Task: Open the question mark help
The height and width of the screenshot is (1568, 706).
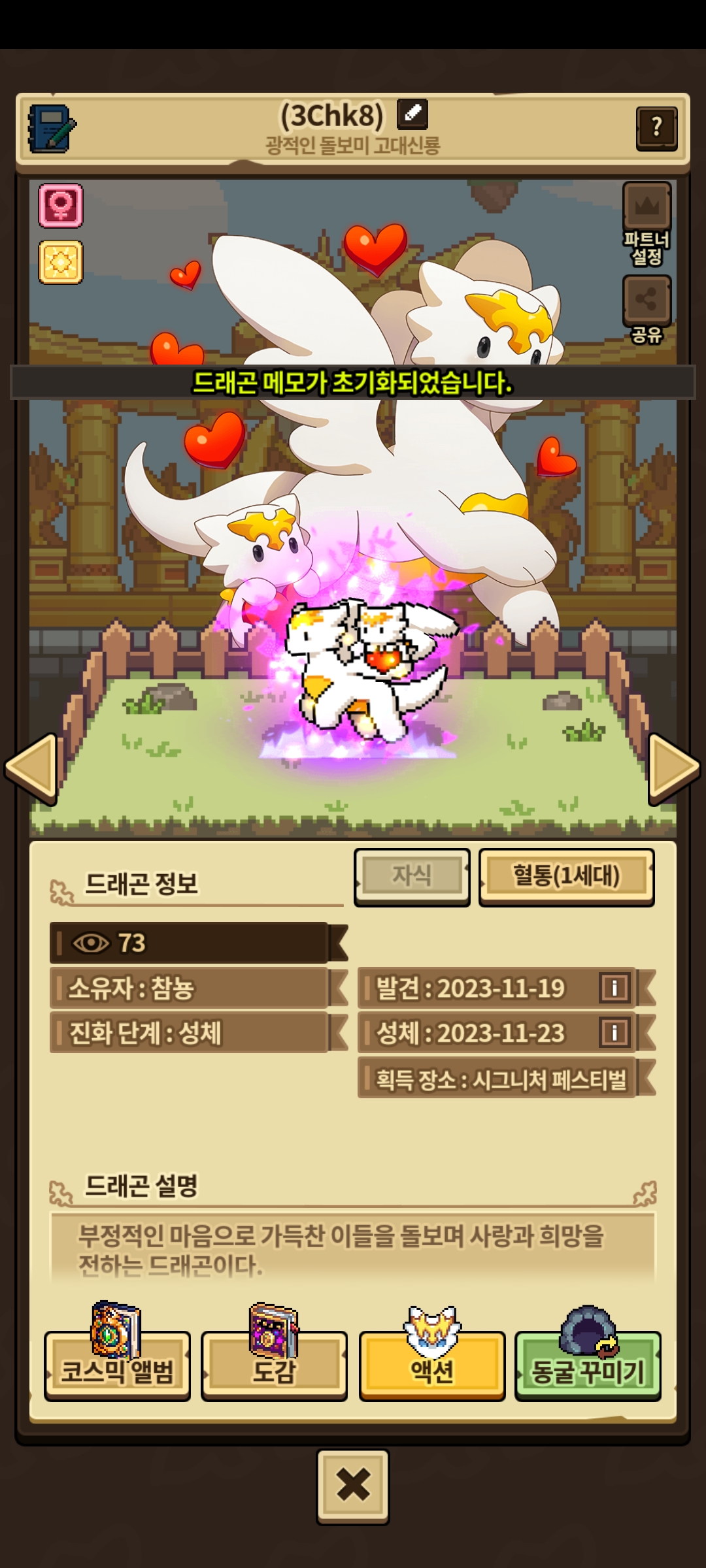Action: (x=656, y=127)
